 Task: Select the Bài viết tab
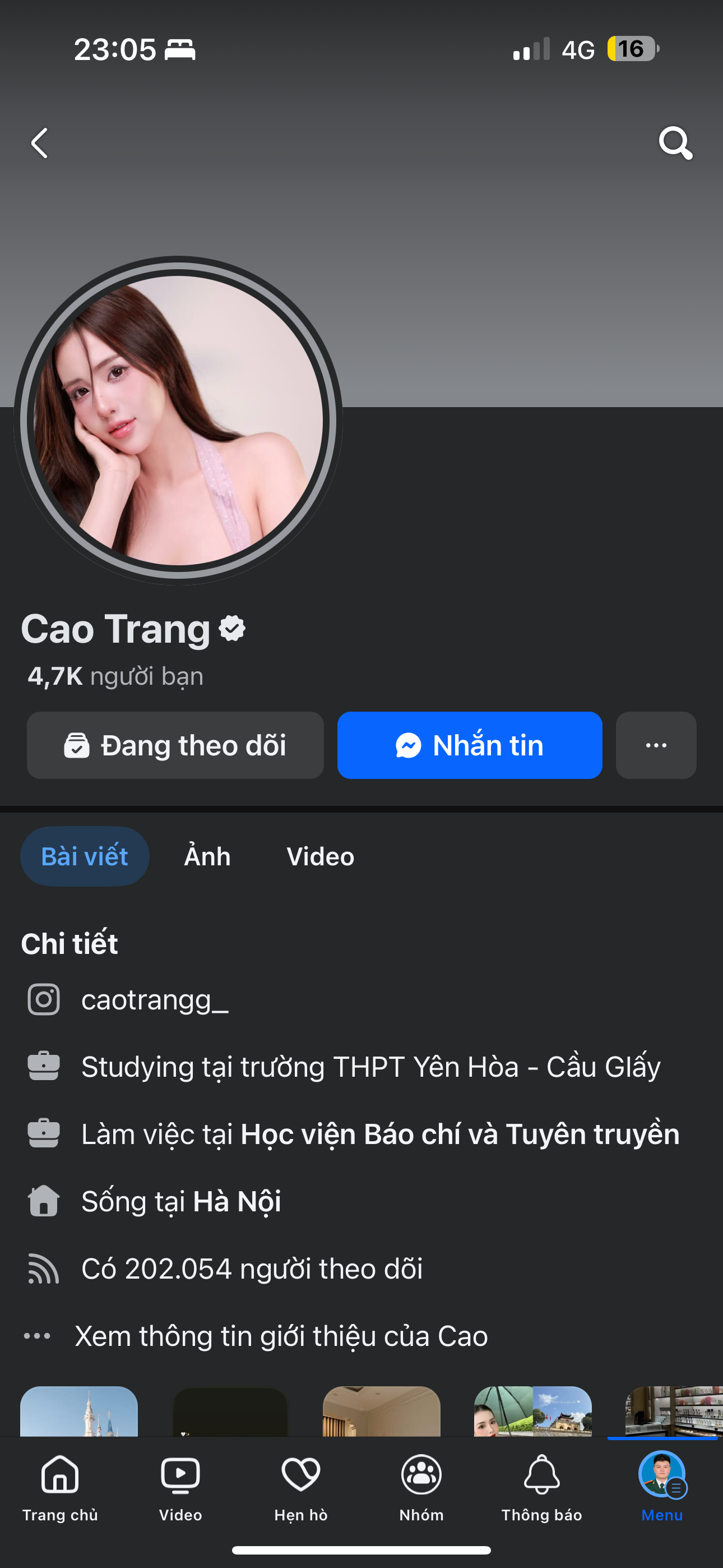click(85, 856)
